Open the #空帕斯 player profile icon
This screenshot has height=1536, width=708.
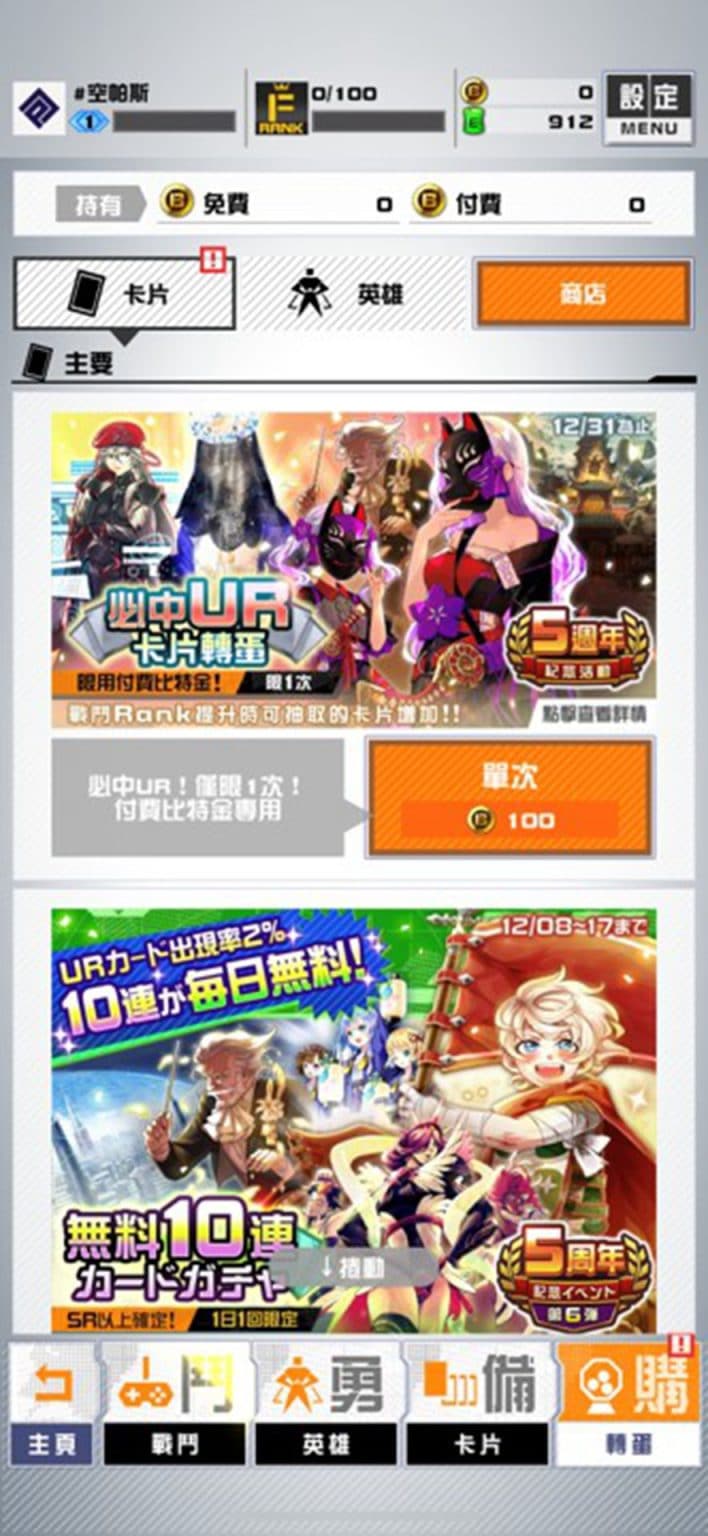[x=39, y=108]
